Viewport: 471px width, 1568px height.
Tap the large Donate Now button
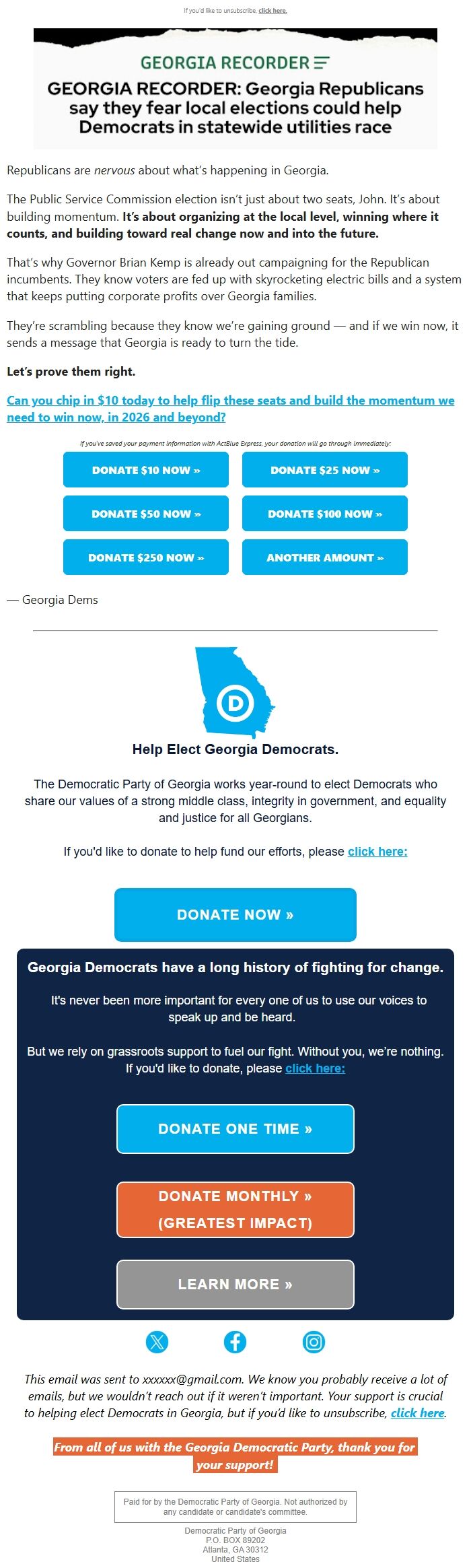(235, 914)
